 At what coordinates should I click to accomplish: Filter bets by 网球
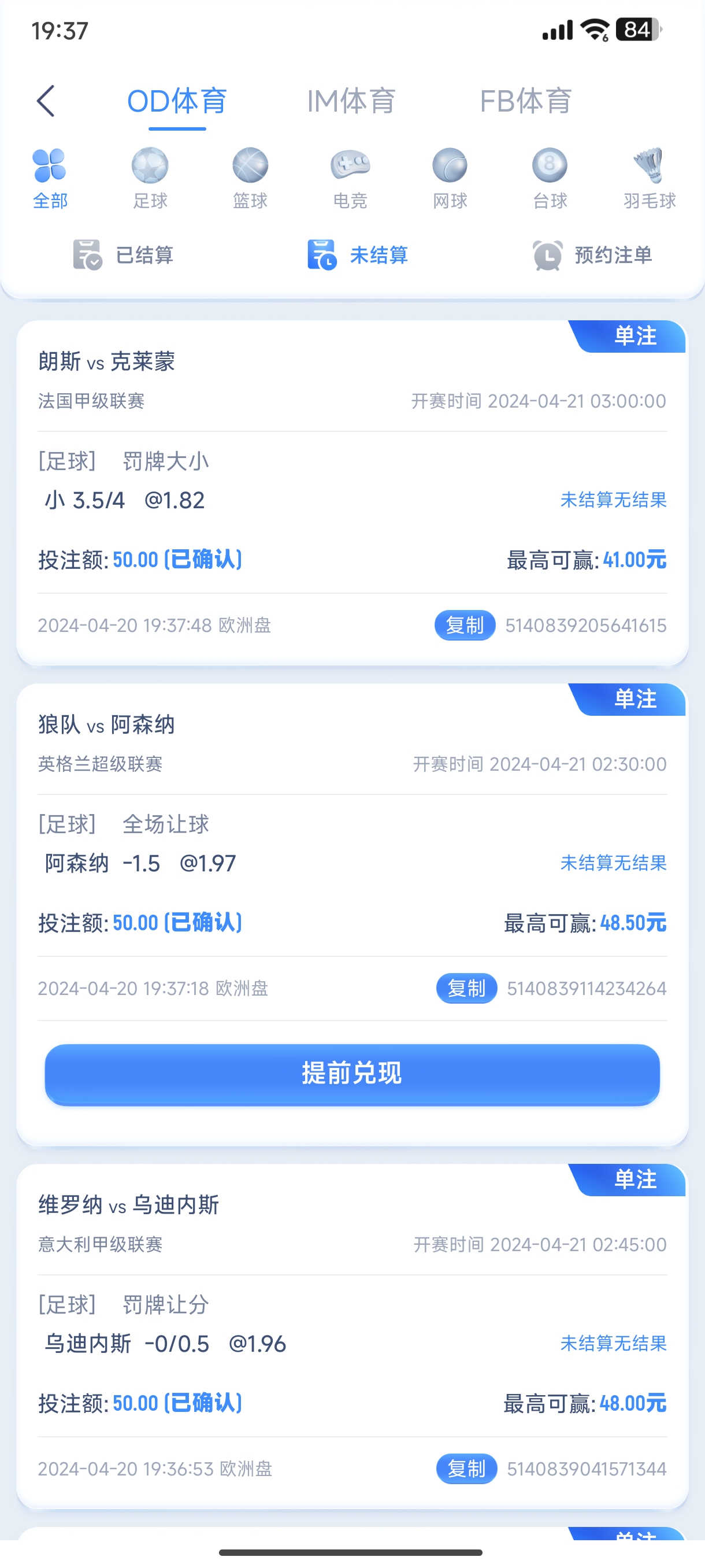click(450, 177)
